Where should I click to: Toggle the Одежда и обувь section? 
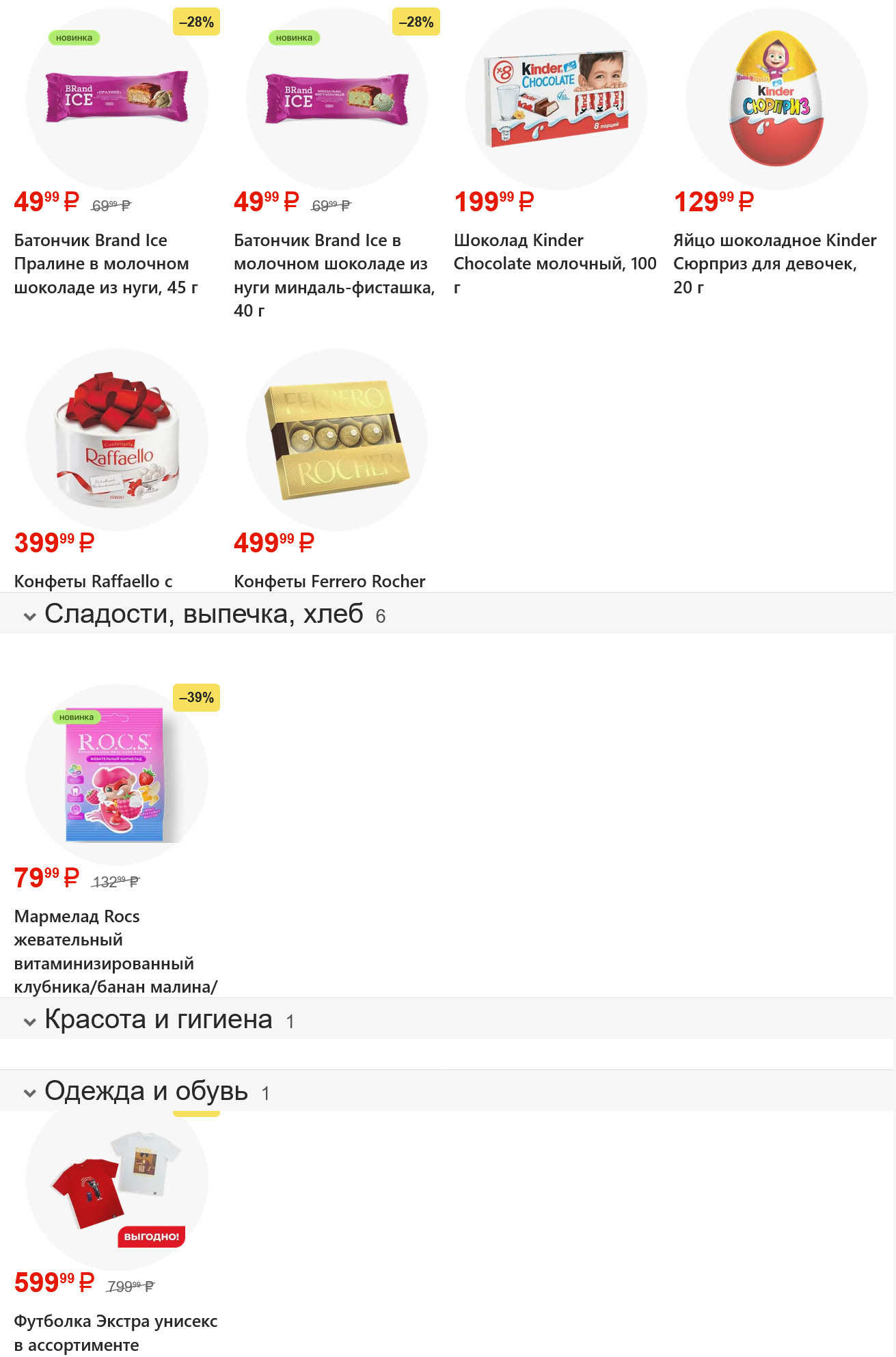click(447, 1090)
